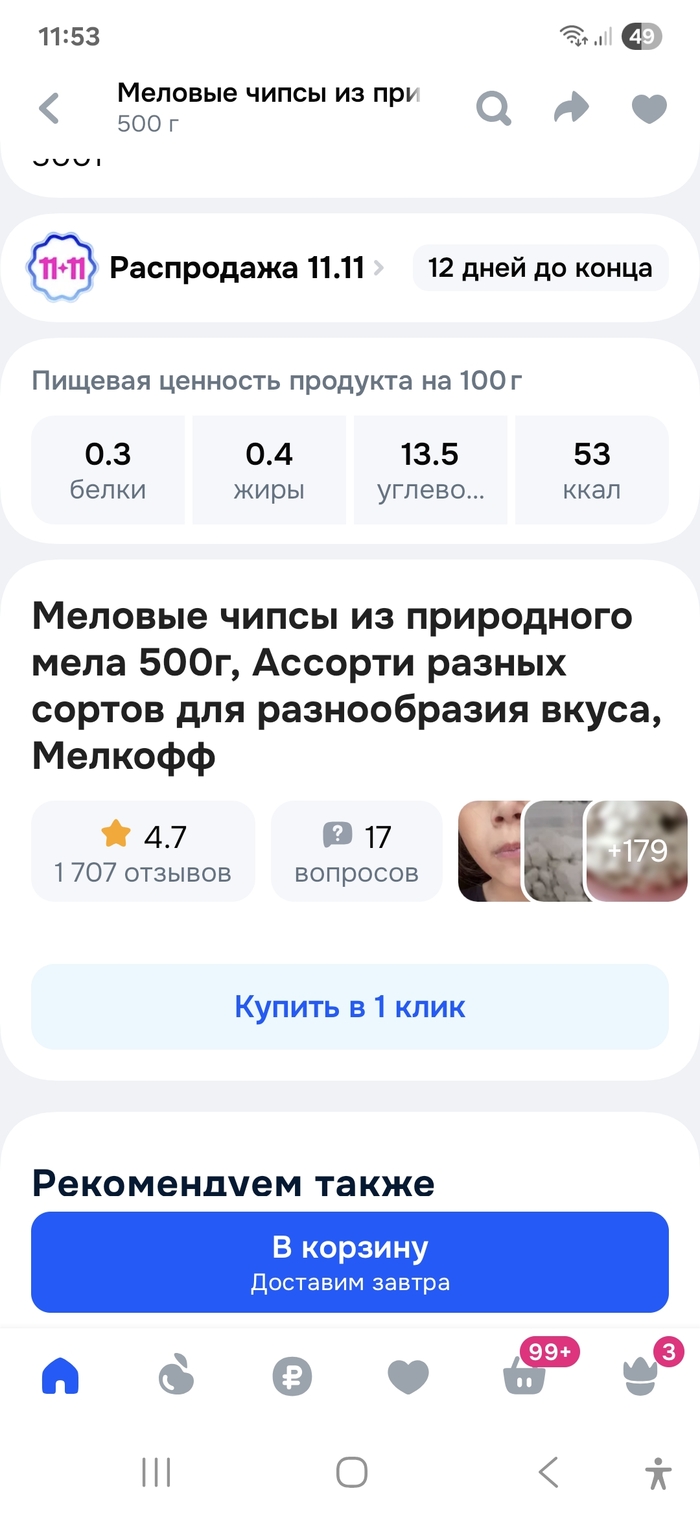Share this product
This screenshot has width=700, height=1517.
point(571,108)
